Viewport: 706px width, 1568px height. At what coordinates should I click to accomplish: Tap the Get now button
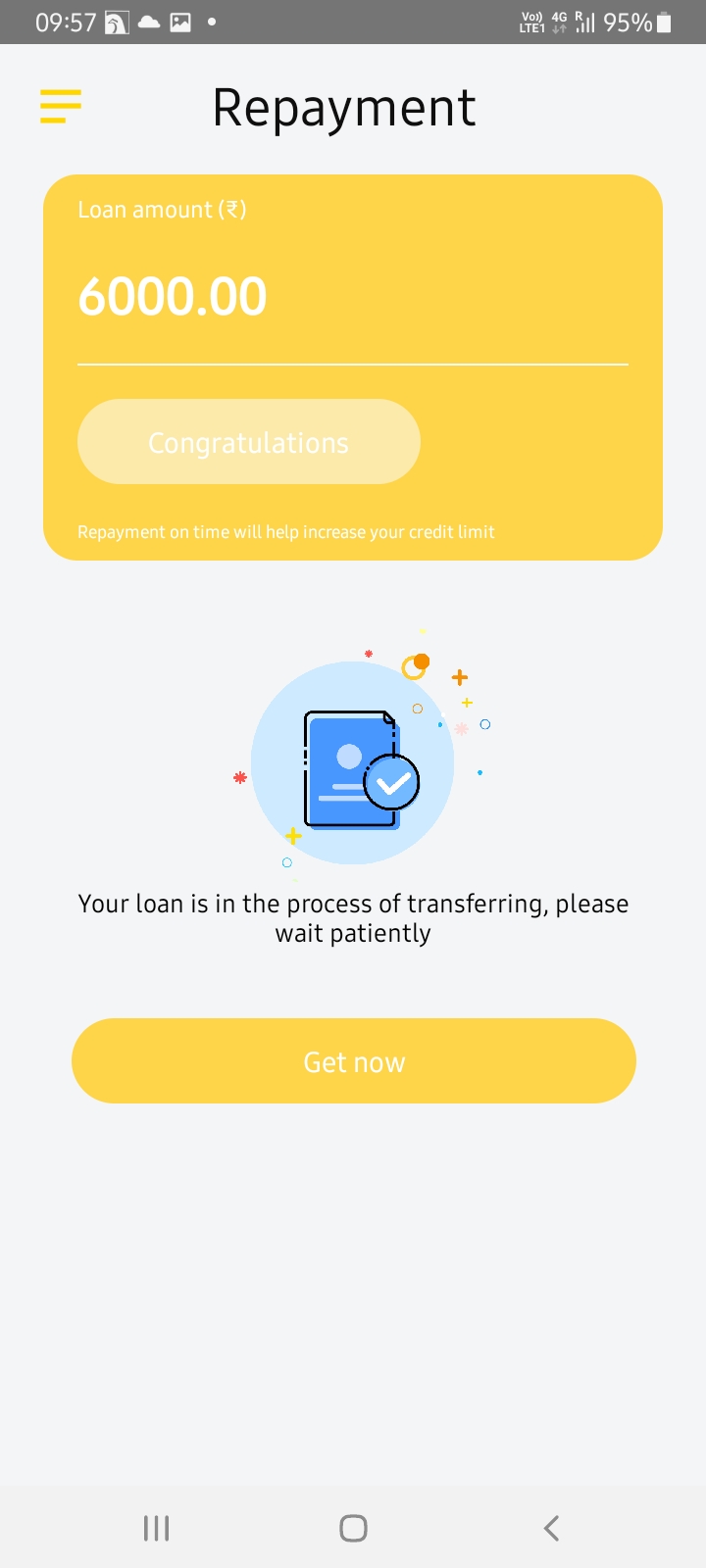click(x=353, y=1061)
